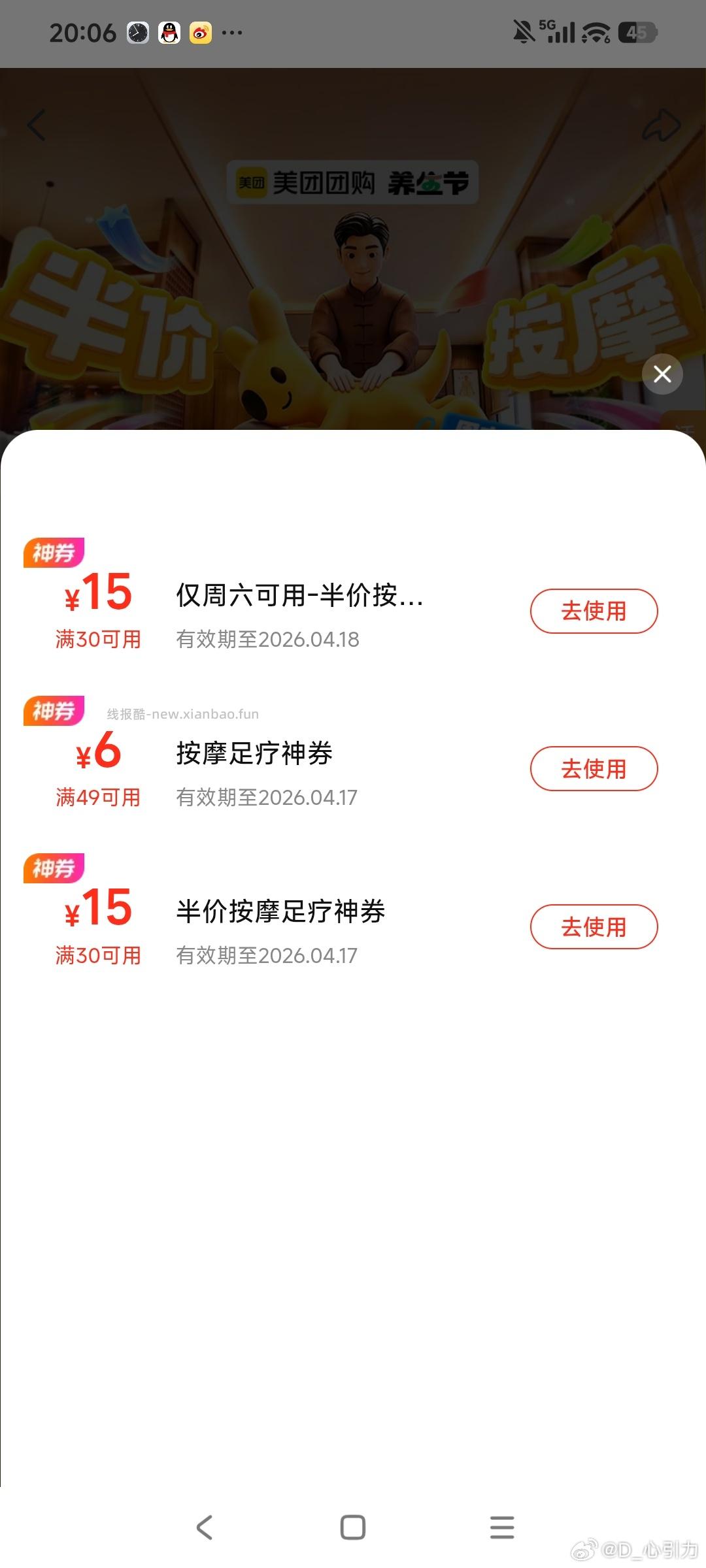The height and width of the screenshot is (1568, 706).
Task: Open QQ from the status bar
Action: [x=169, y=32]
